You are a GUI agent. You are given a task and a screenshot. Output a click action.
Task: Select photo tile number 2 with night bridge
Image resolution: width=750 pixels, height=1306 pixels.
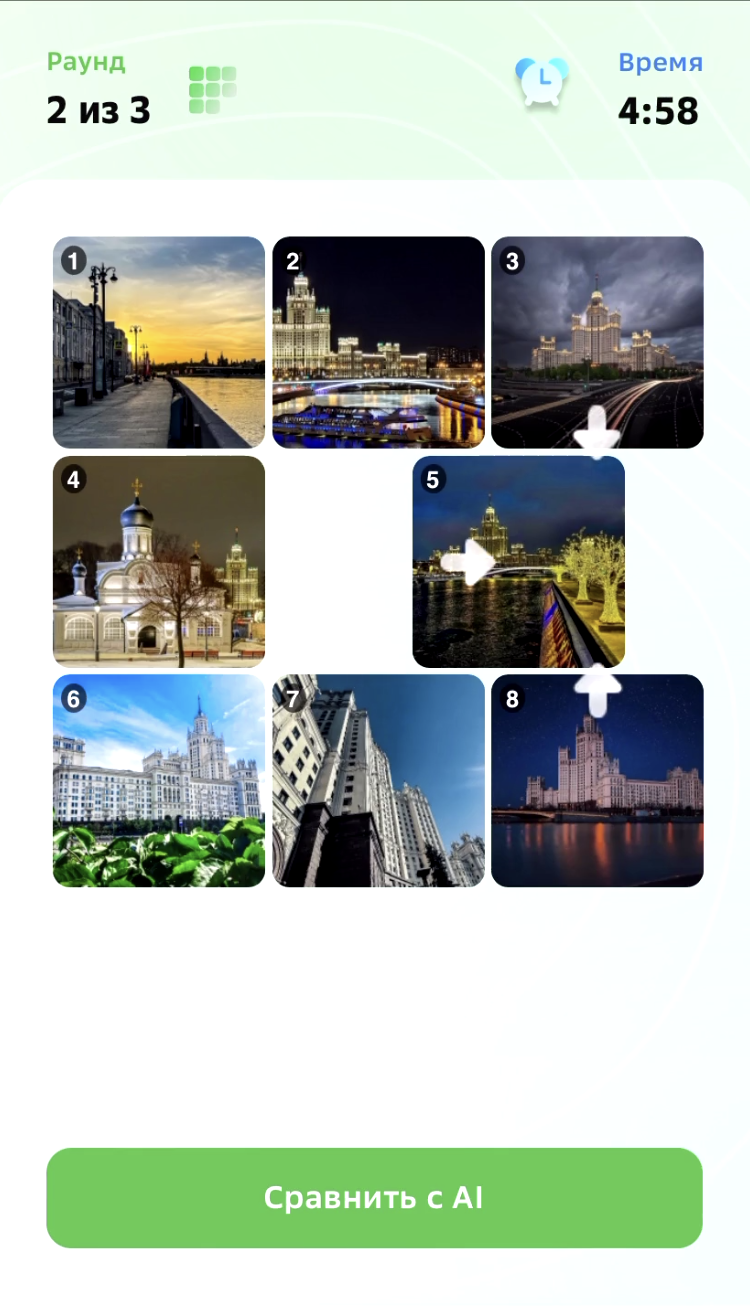(378, 342)
